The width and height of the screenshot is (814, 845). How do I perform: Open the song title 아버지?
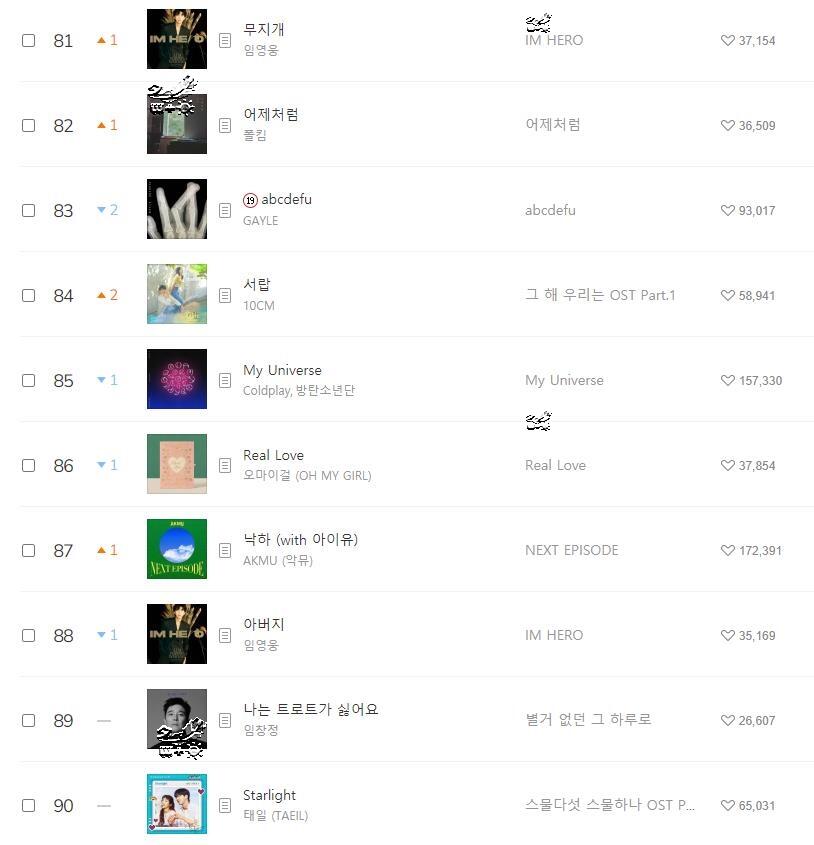[264, 624]
